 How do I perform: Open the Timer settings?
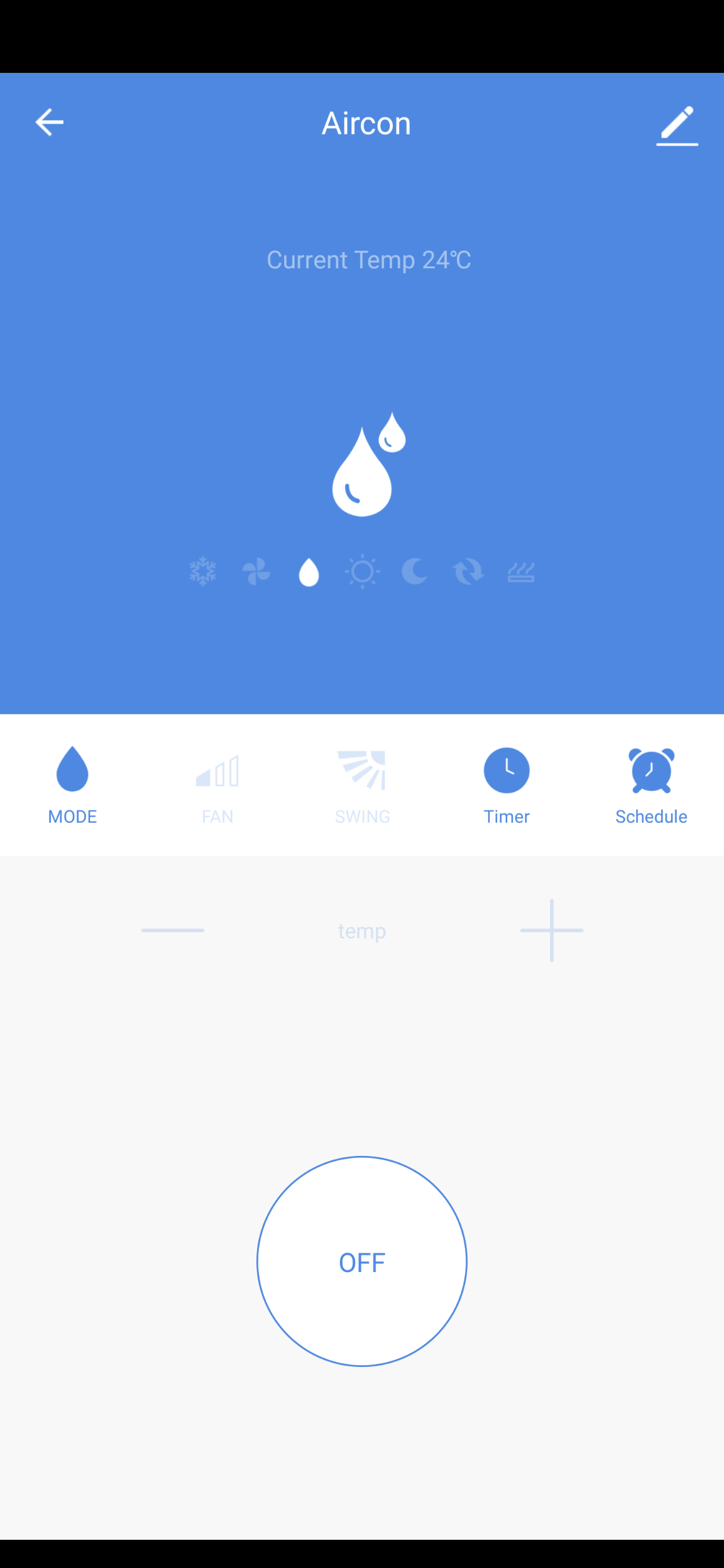[507, 785]
